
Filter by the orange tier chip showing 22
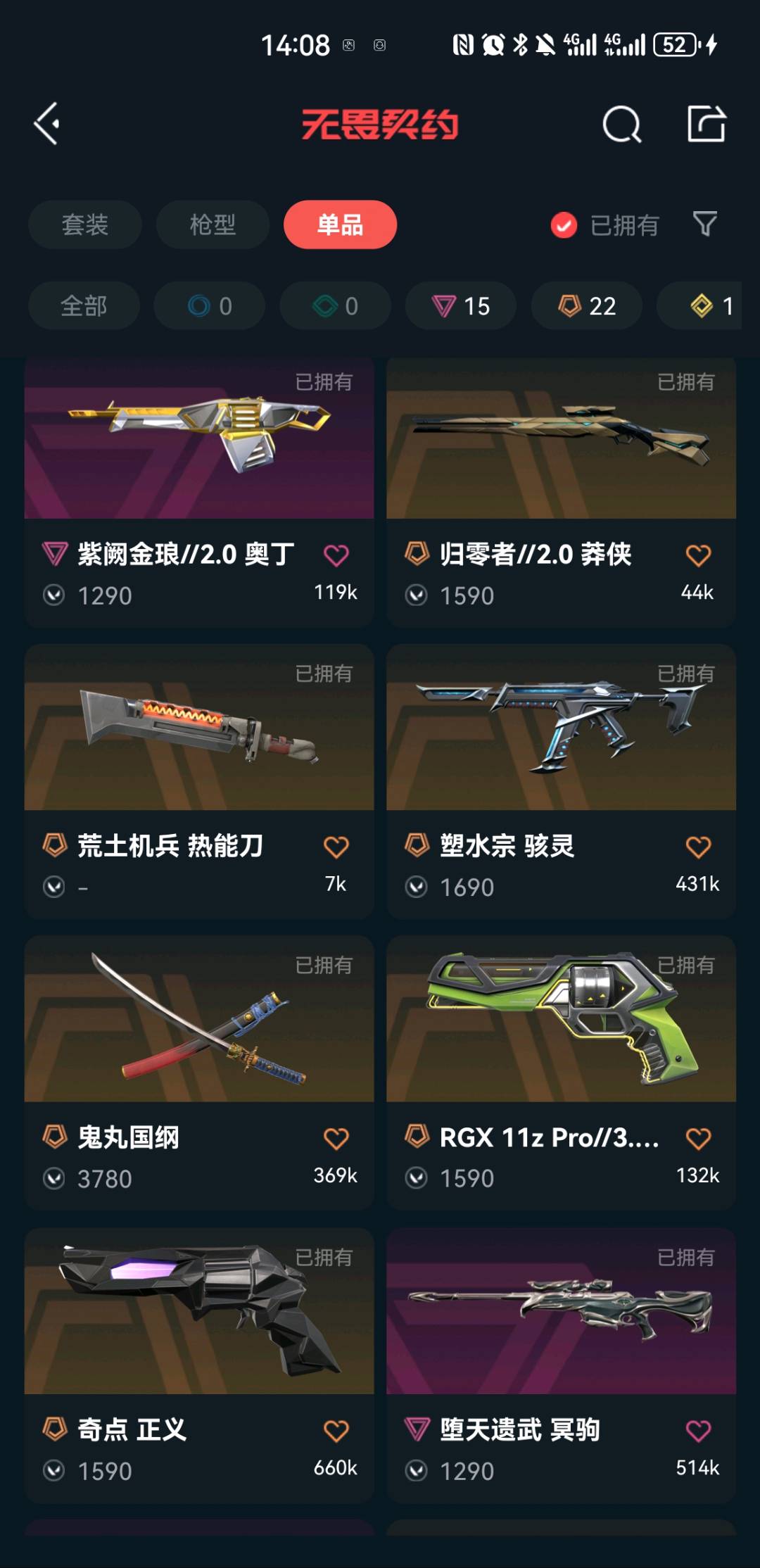click(x=586, y=306)
